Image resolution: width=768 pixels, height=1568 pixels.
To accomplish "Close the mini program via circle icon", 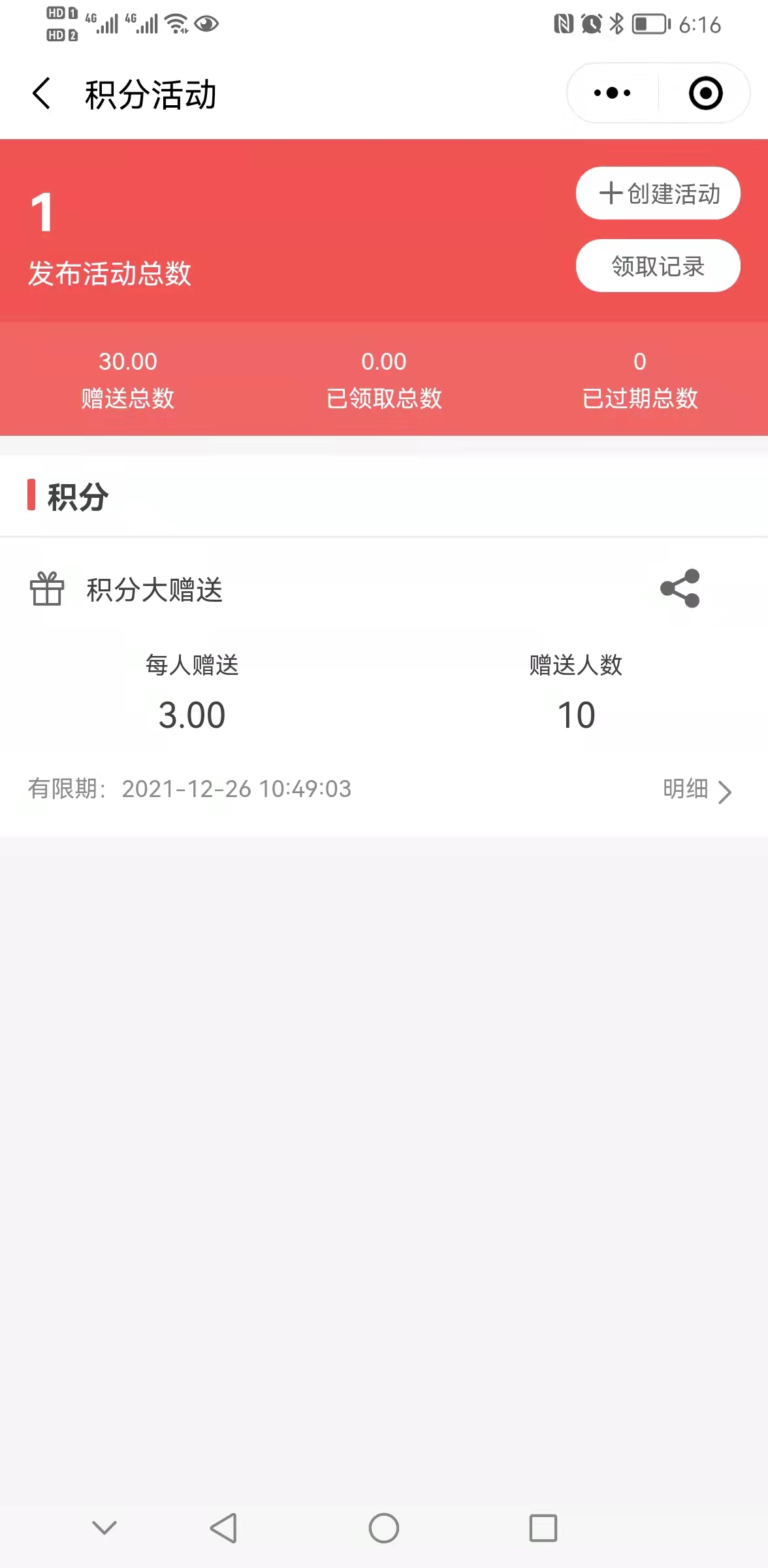I will tap(705, 93).
